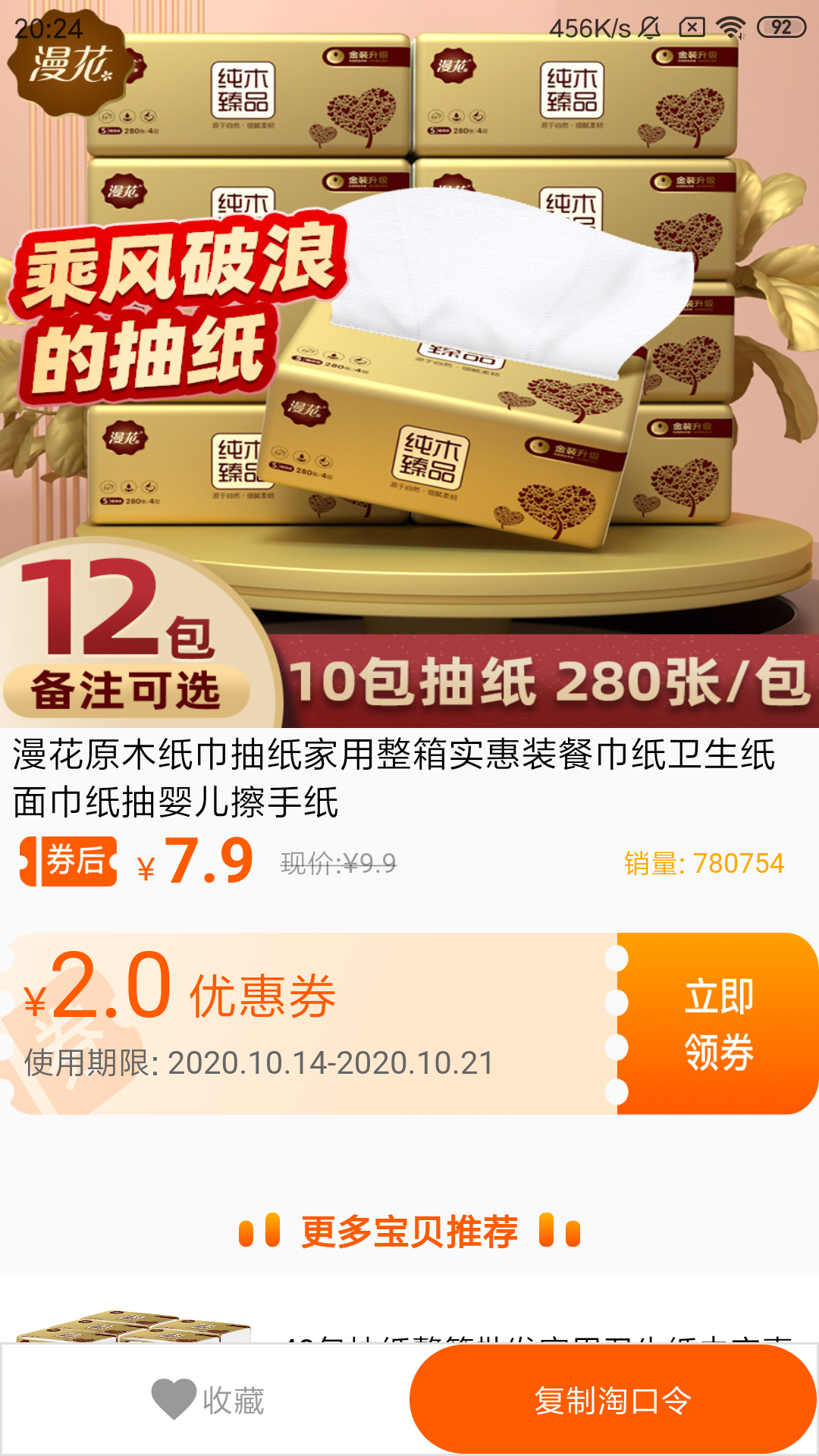Claim the ¥2.0 coupon with 立即领券
Screen dimensions: 819x1456
coord(717,1023)
